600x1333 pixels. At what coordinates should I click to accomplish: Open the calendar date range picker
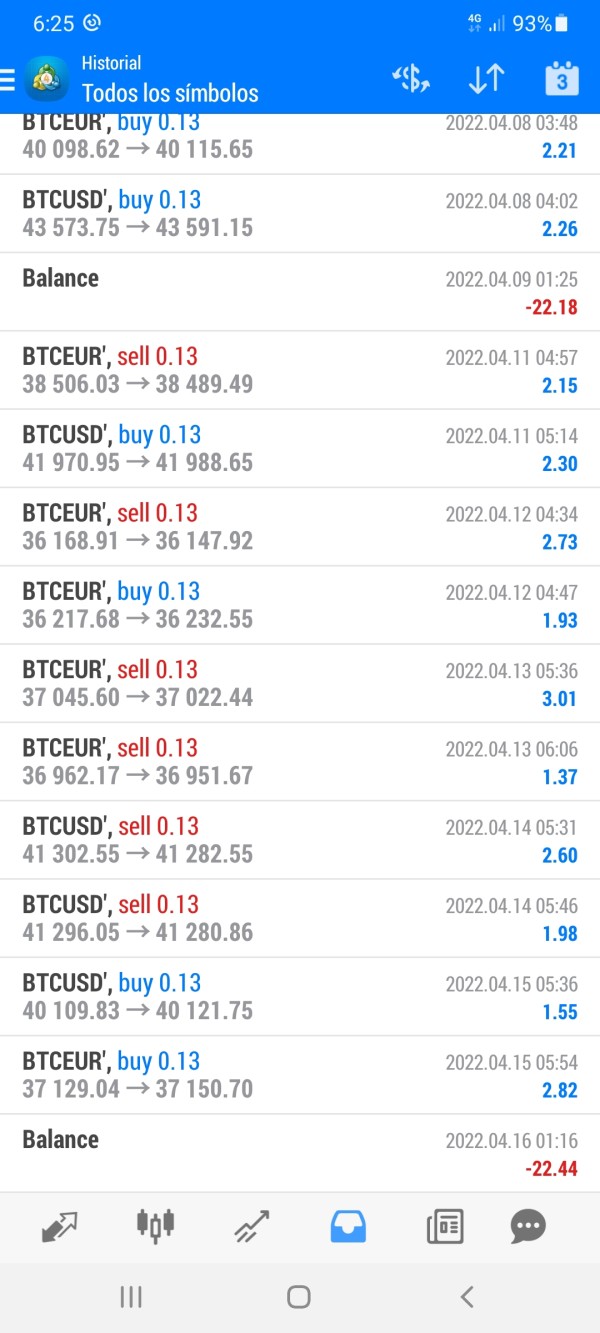pos(561,79)
